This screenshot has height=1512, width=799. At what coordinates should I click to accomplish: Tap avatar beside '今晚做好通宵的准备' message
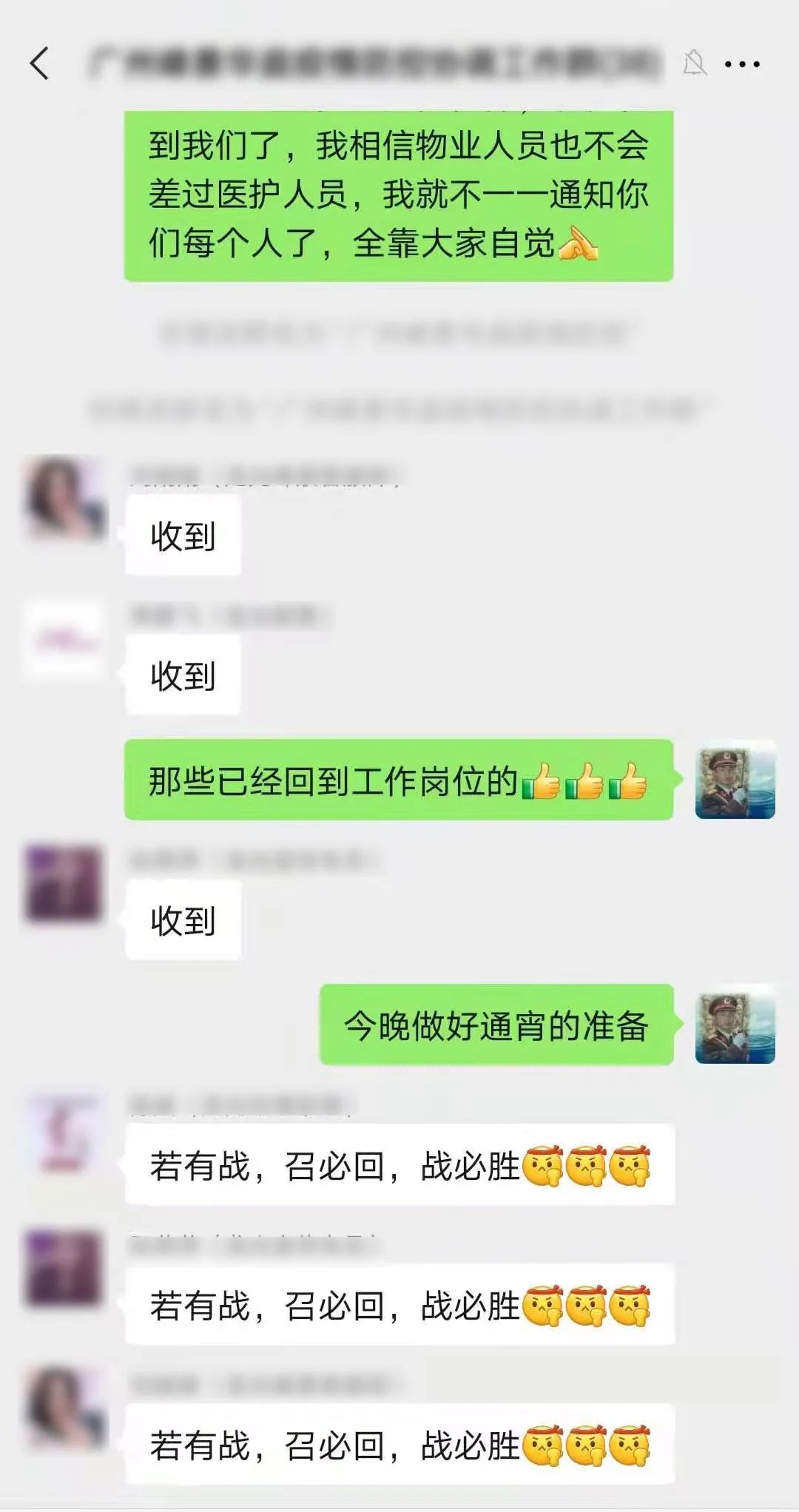tap(735, 1025)
